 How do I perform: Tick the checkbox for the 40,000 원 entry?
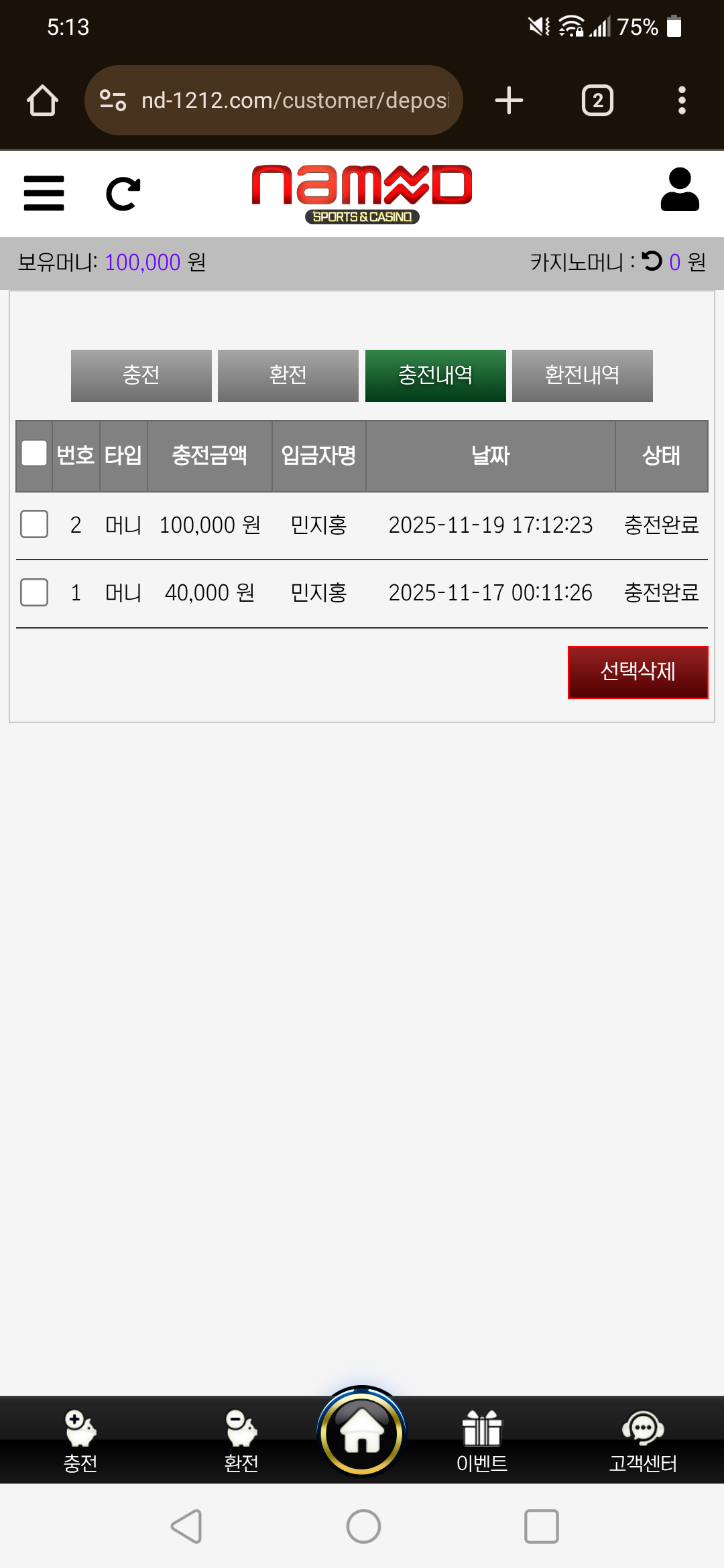(x=34, y=592)
